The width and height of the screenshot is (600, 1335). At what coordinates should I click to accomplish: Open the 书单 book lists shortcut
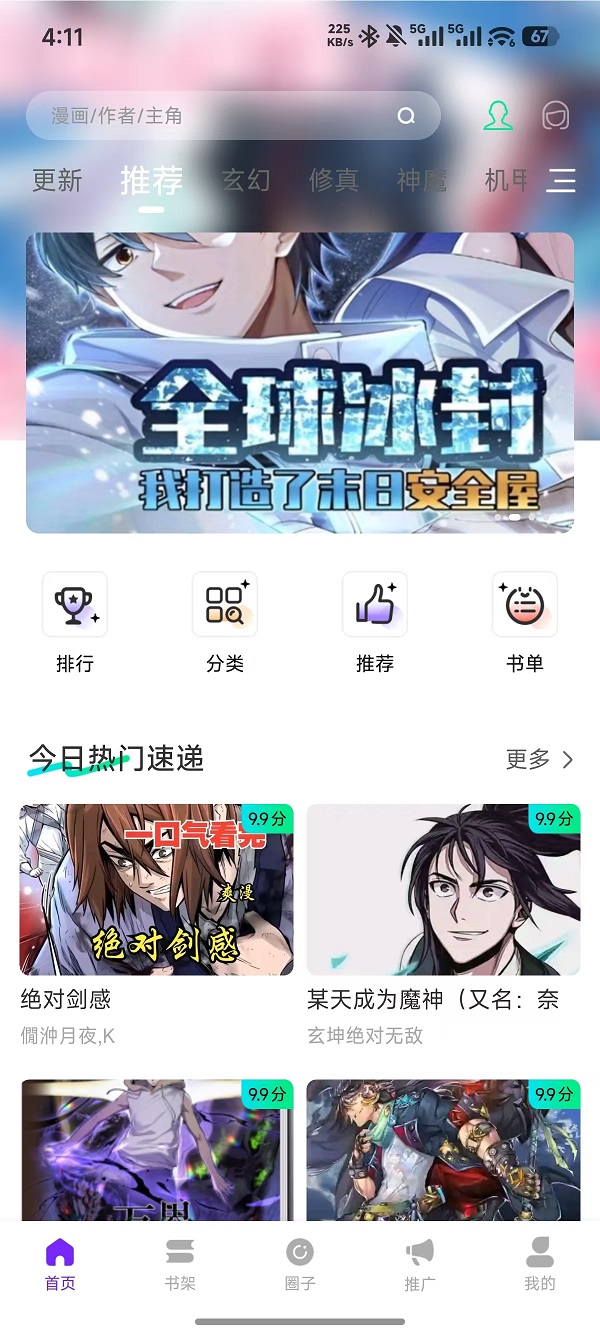525,621
